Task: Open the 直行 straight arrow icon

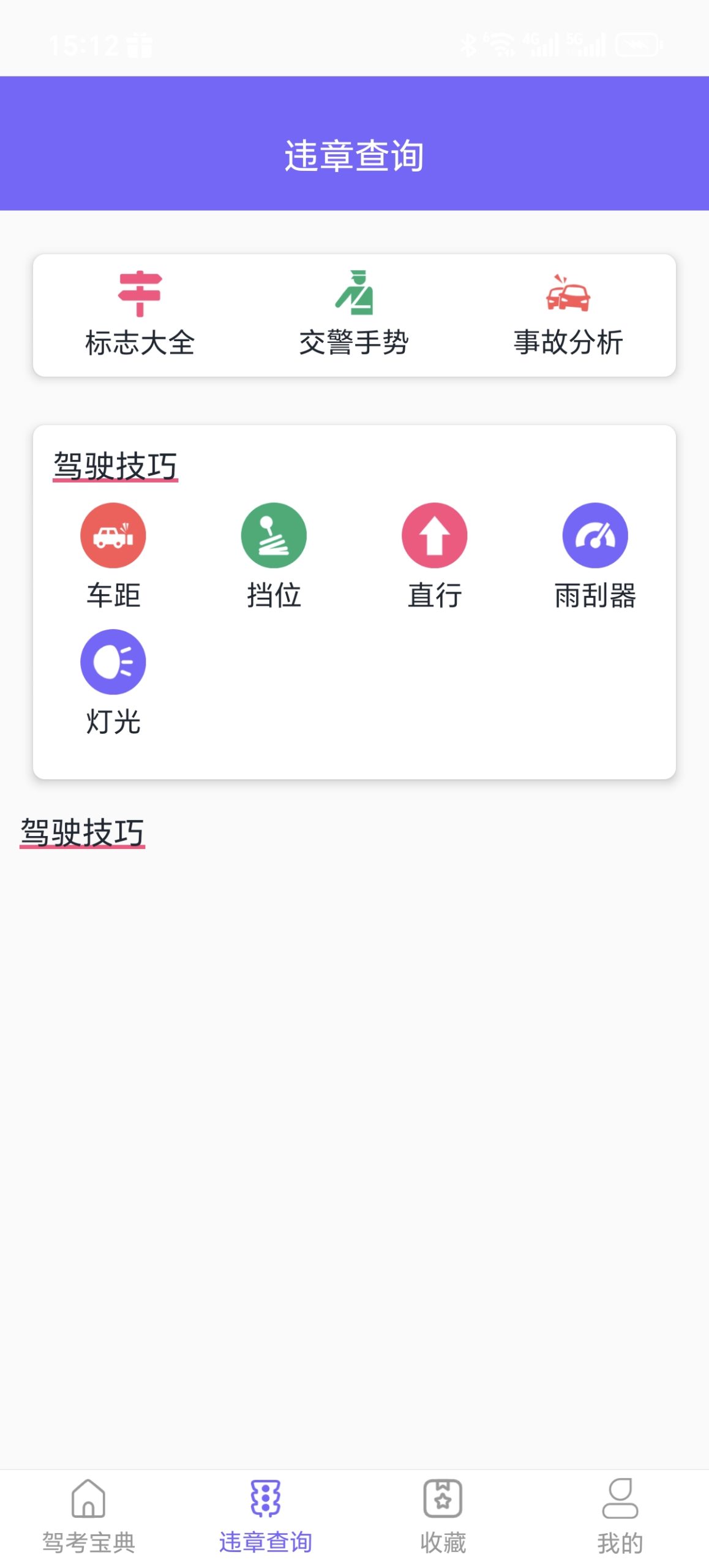Action: point(435,534)
